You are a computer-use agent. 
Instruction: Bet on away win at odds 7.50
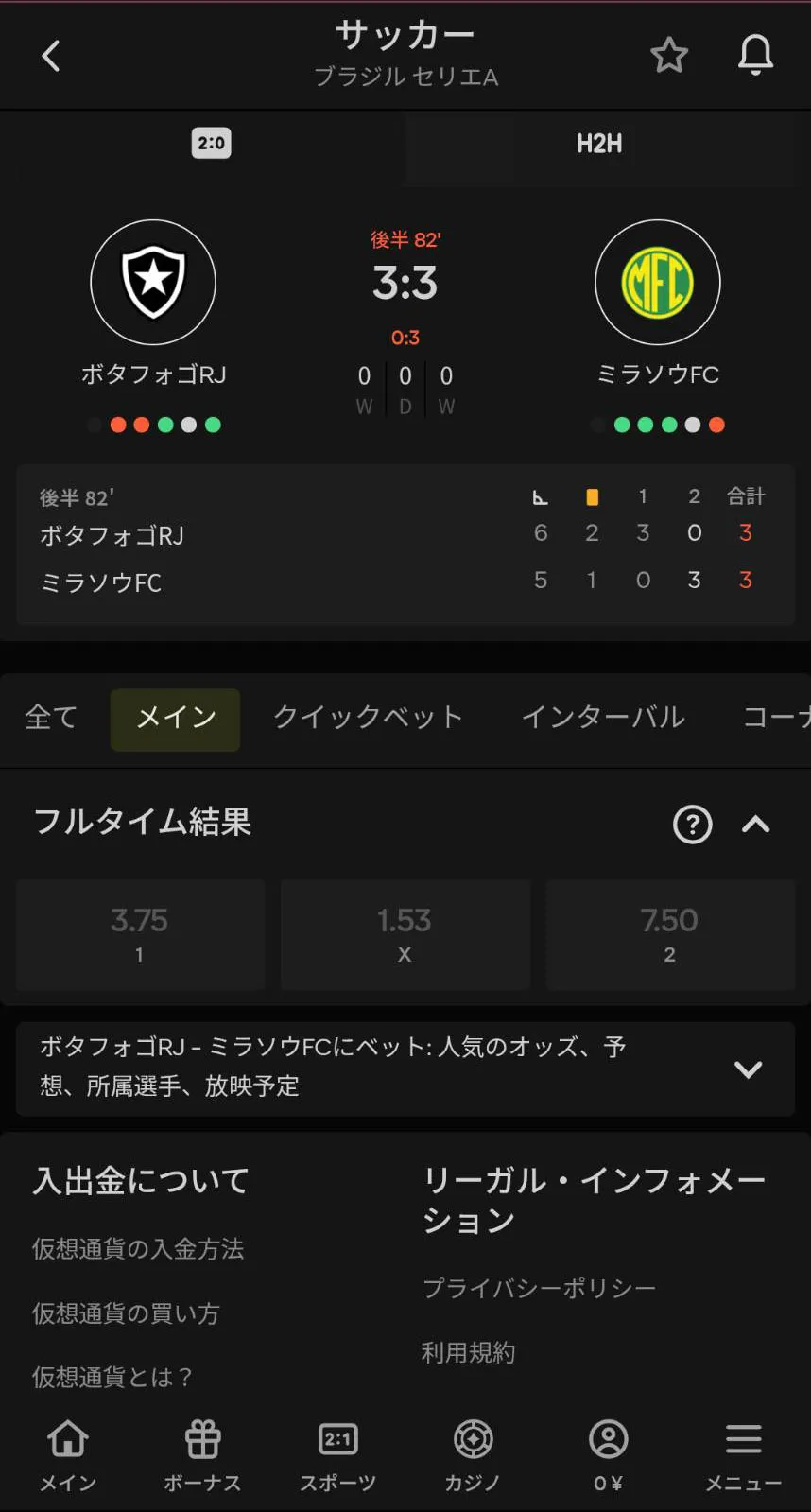[669, 934]
